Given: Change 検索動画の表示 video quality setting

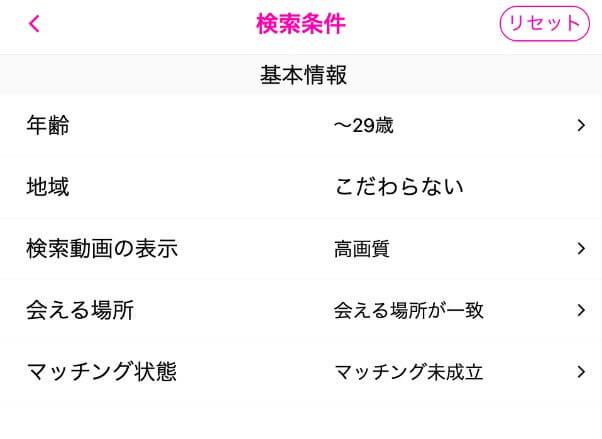Looking at the screenshot, I should 300,249.
